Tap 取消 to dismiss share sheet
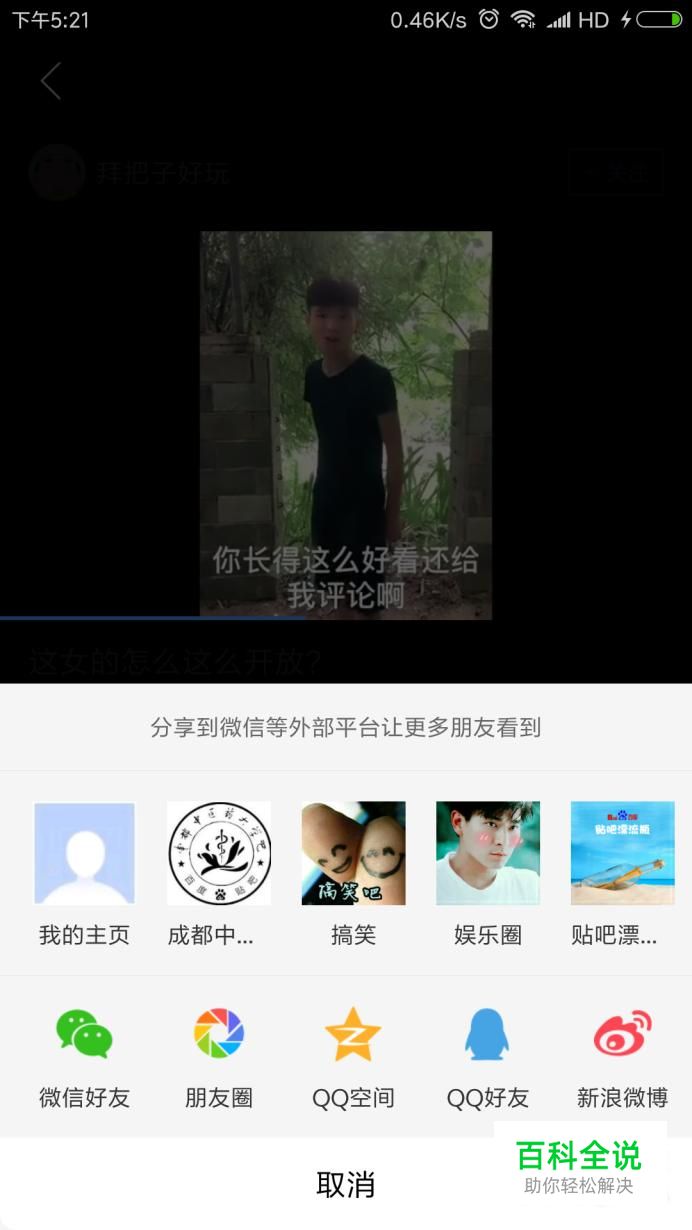 346,1184
